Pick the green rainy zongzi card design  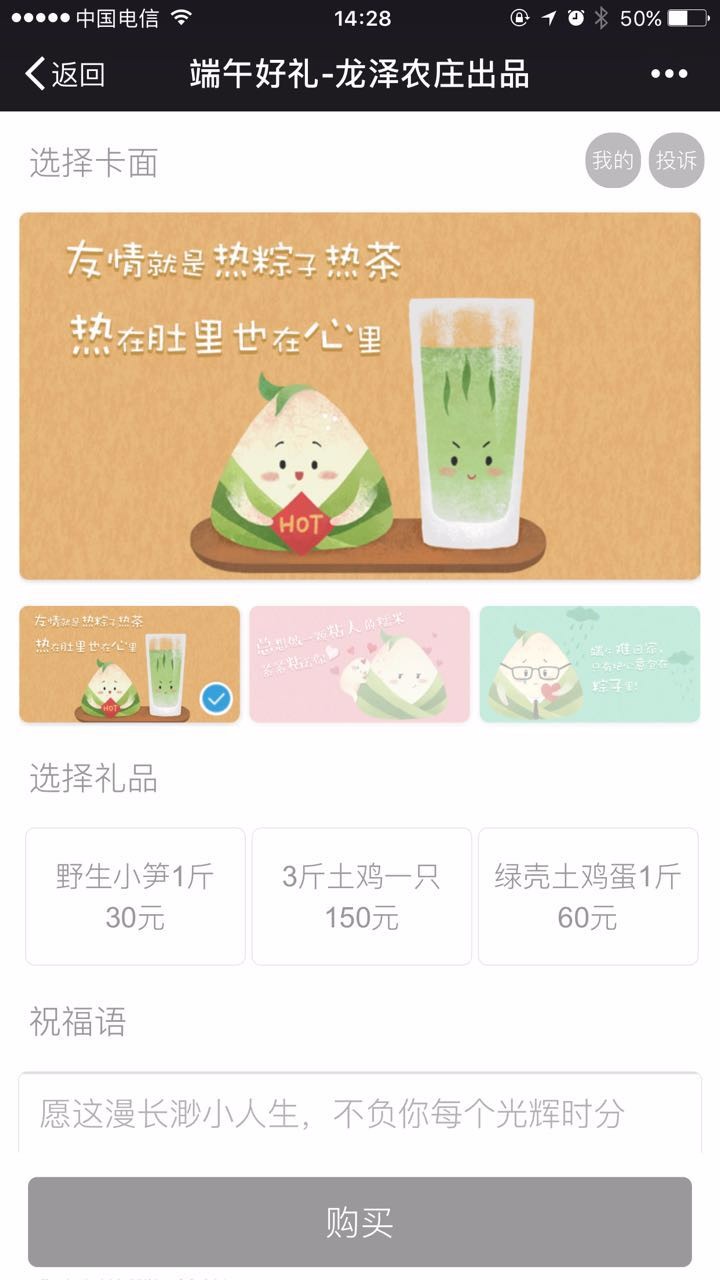click(x=589, y=664)
